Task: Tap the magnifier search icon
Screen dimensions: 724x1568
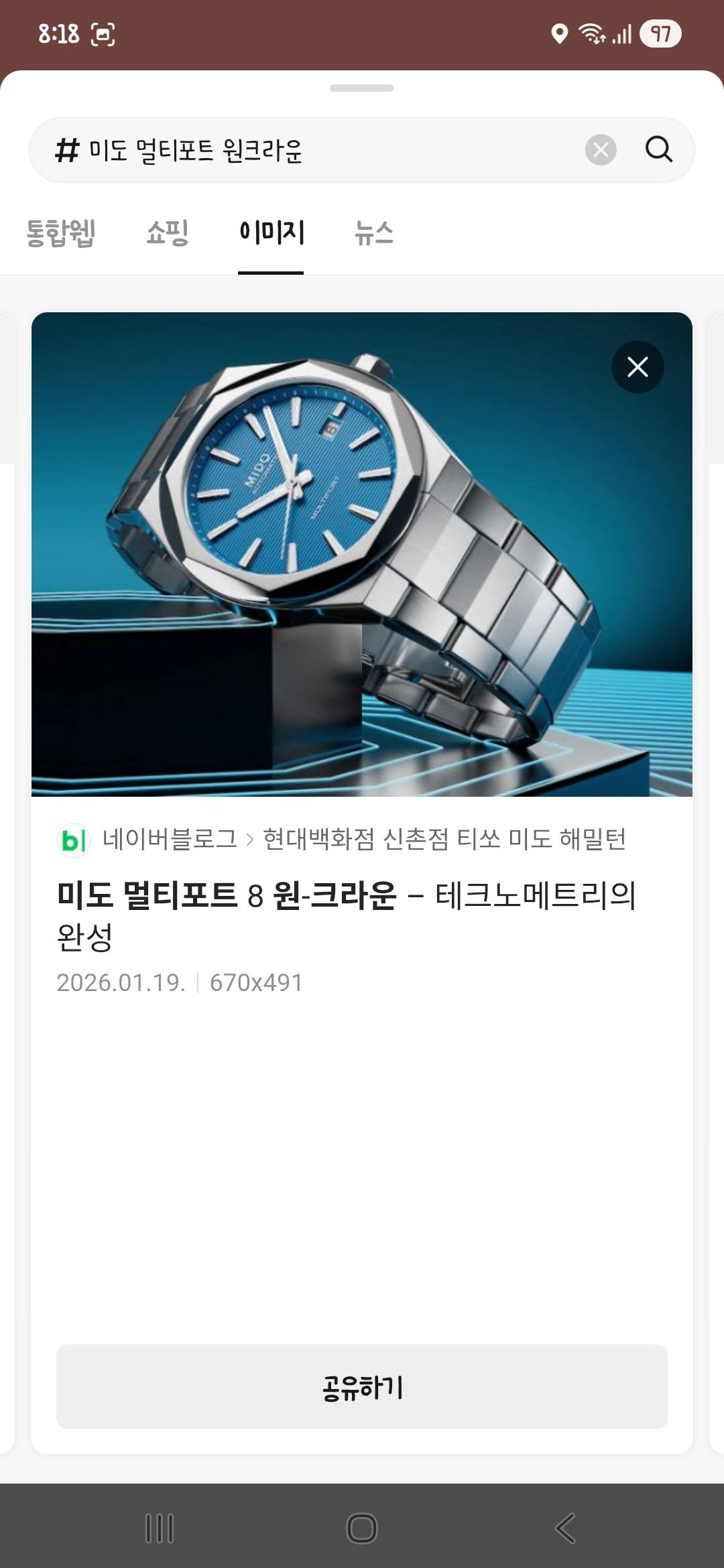Action: tap(658, 149)
